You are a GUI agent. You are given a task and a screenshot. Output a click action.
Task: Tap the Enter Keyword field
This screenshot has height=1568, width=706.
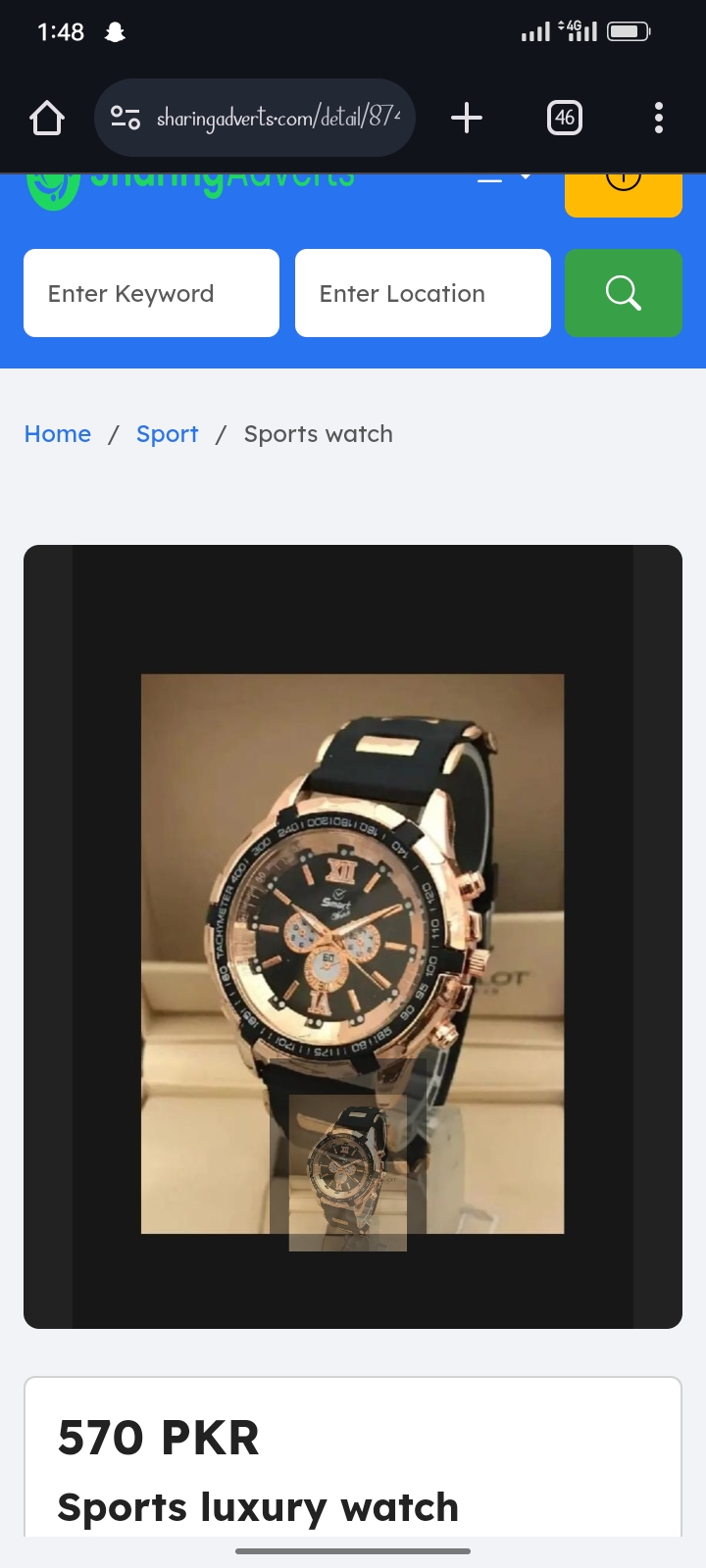[x=151, y=293]
